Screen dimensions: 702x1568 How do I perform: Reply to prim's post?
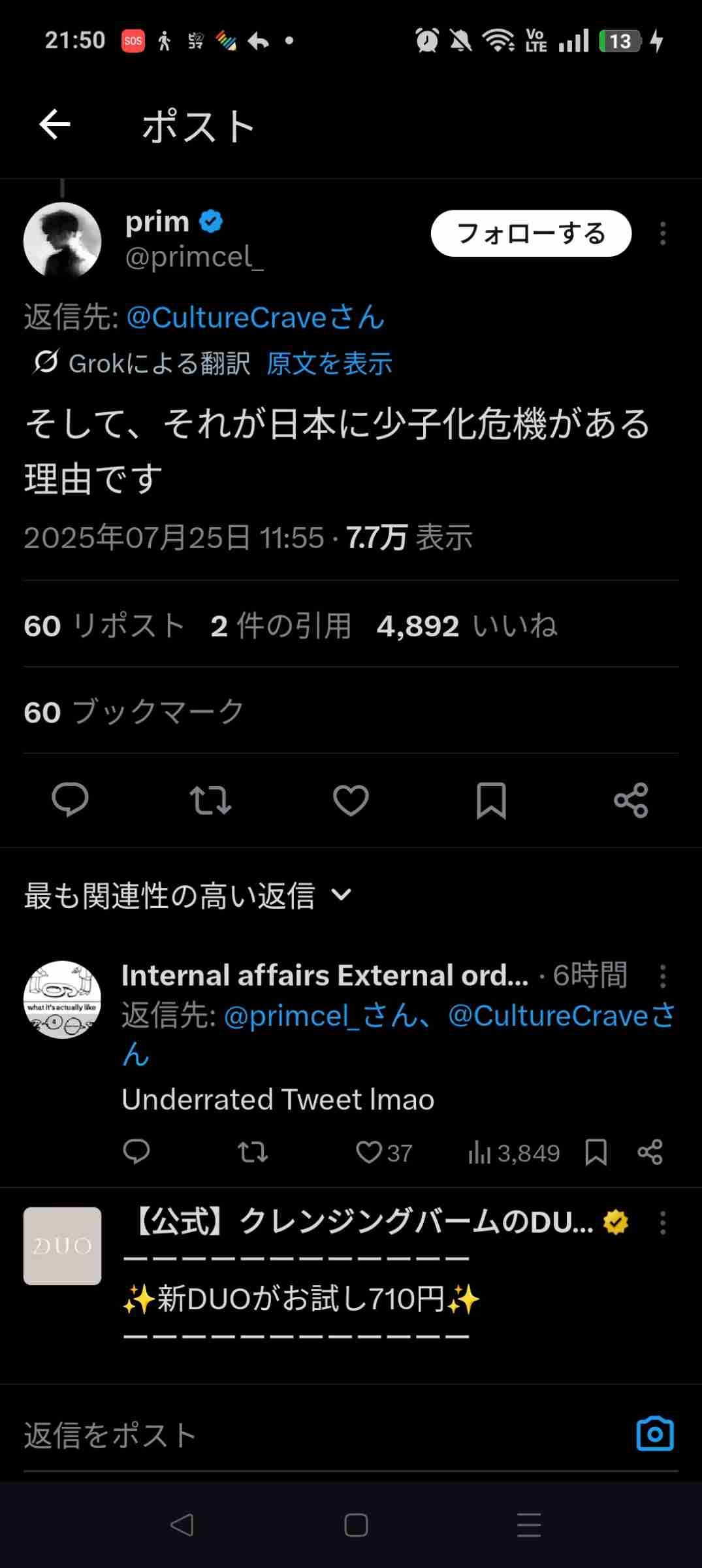pos(70,800)
